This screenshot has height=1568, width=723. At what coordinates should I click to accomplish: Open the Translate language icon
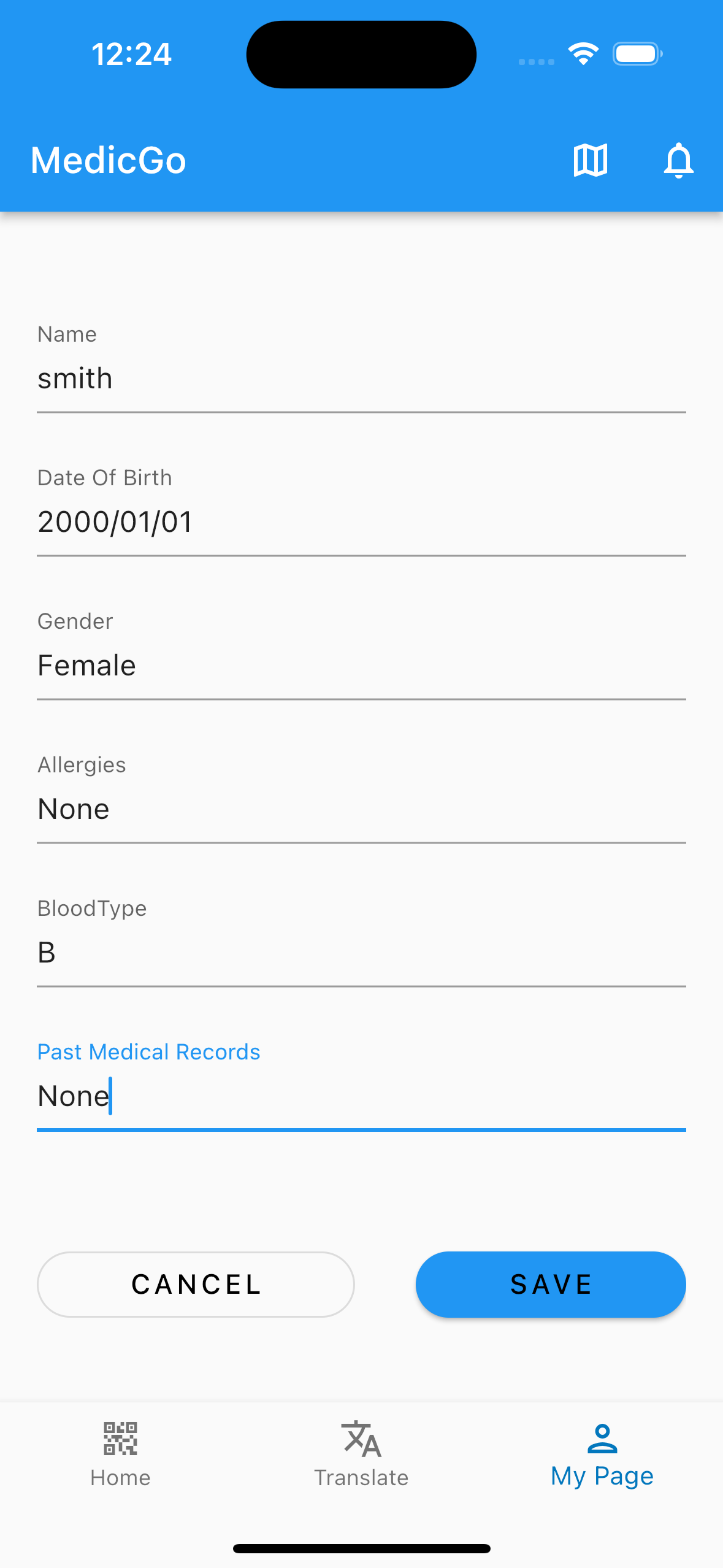coord(361,1439)
